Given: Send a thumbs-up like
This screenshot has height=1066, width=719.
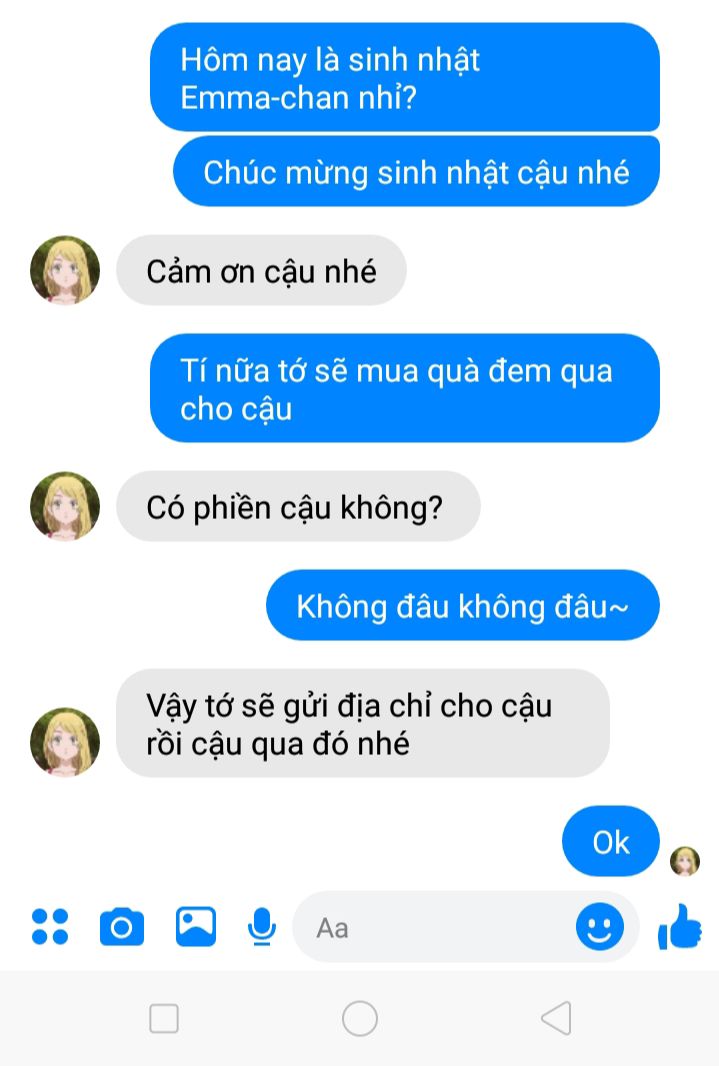Looking at the screenshot, I should coord(680,926).
